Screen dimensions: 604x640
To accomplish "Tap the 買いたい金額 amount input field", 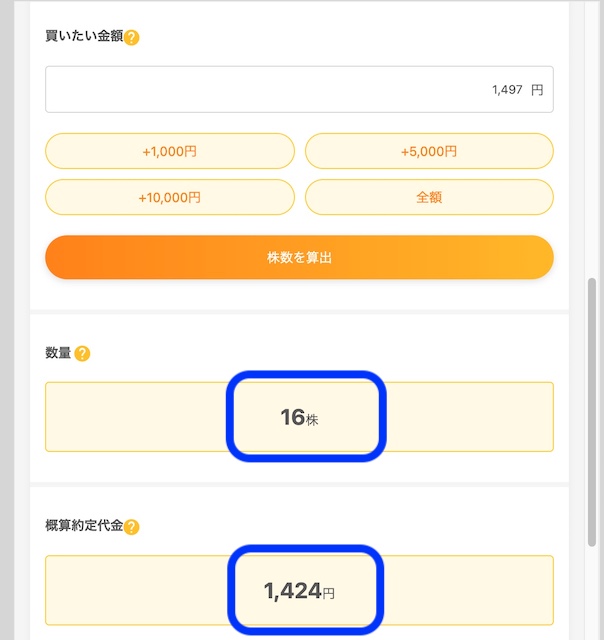I will tap(298, 90).
